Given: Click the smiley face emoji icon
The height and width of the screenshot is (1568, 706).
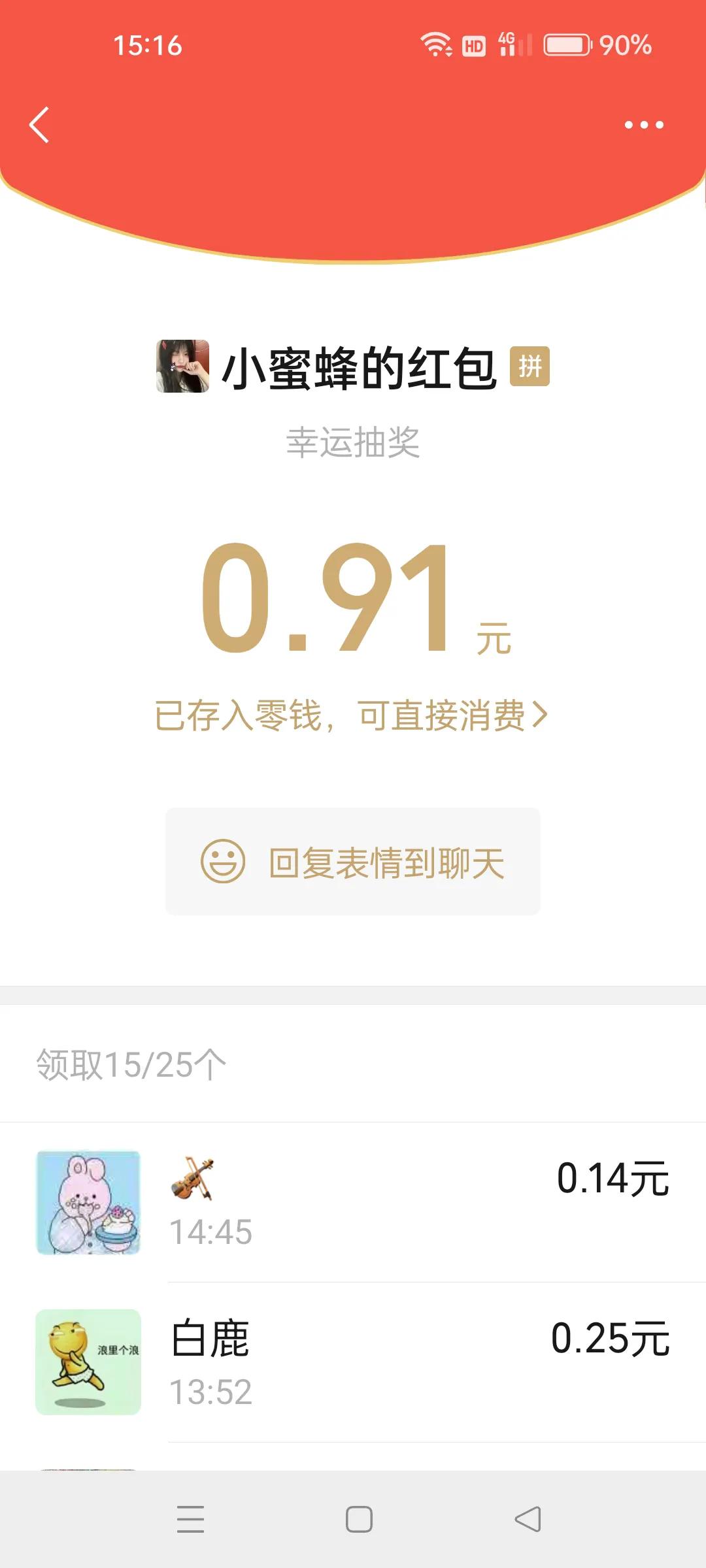Looking at the screenshot, I should 222,862.
